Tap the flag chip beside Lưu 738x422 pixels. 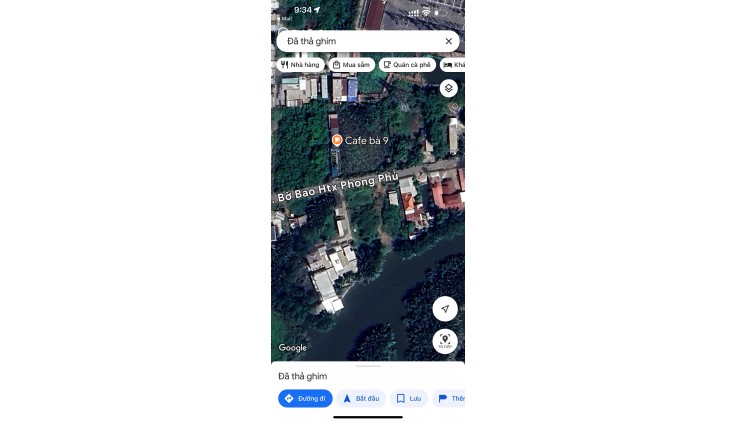point(452,398)
